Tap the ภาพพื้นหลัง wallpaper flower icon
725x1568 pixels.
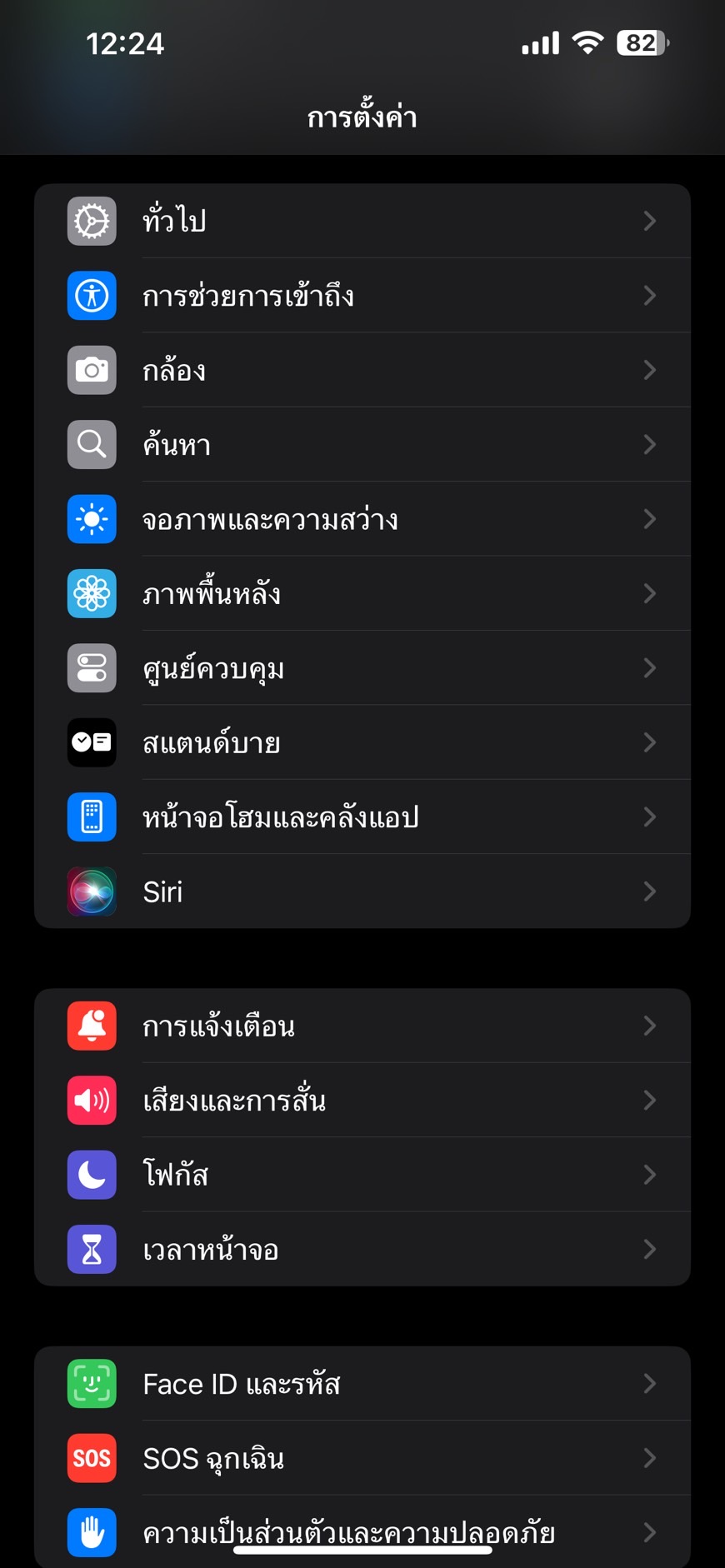[91, 593]
